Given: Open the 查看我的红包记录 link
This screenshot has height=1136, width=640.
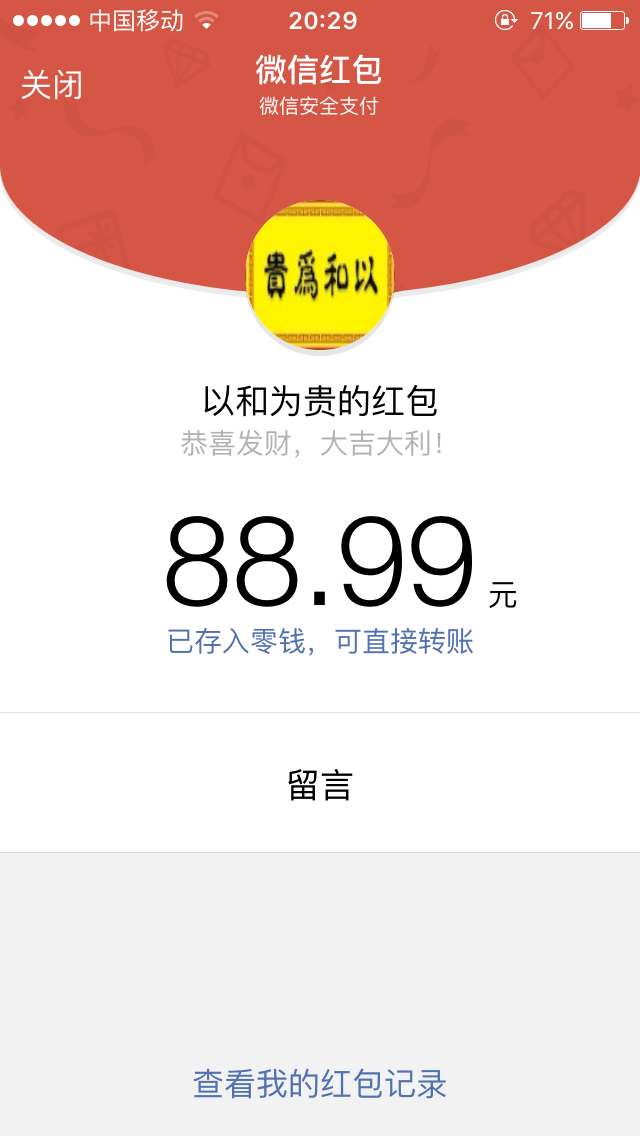Looking at the screenshot, I should pos(320,1084).
